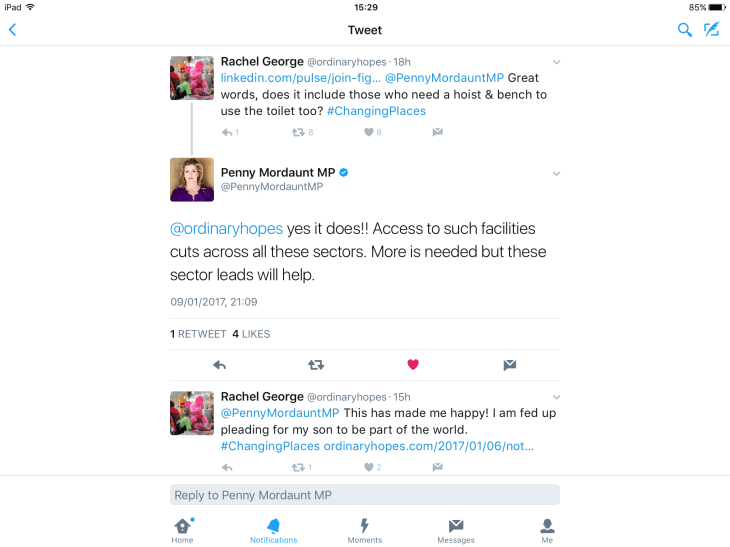Open the Messages tab
Screen dimensions: 730x547
(x=455, y=528)
